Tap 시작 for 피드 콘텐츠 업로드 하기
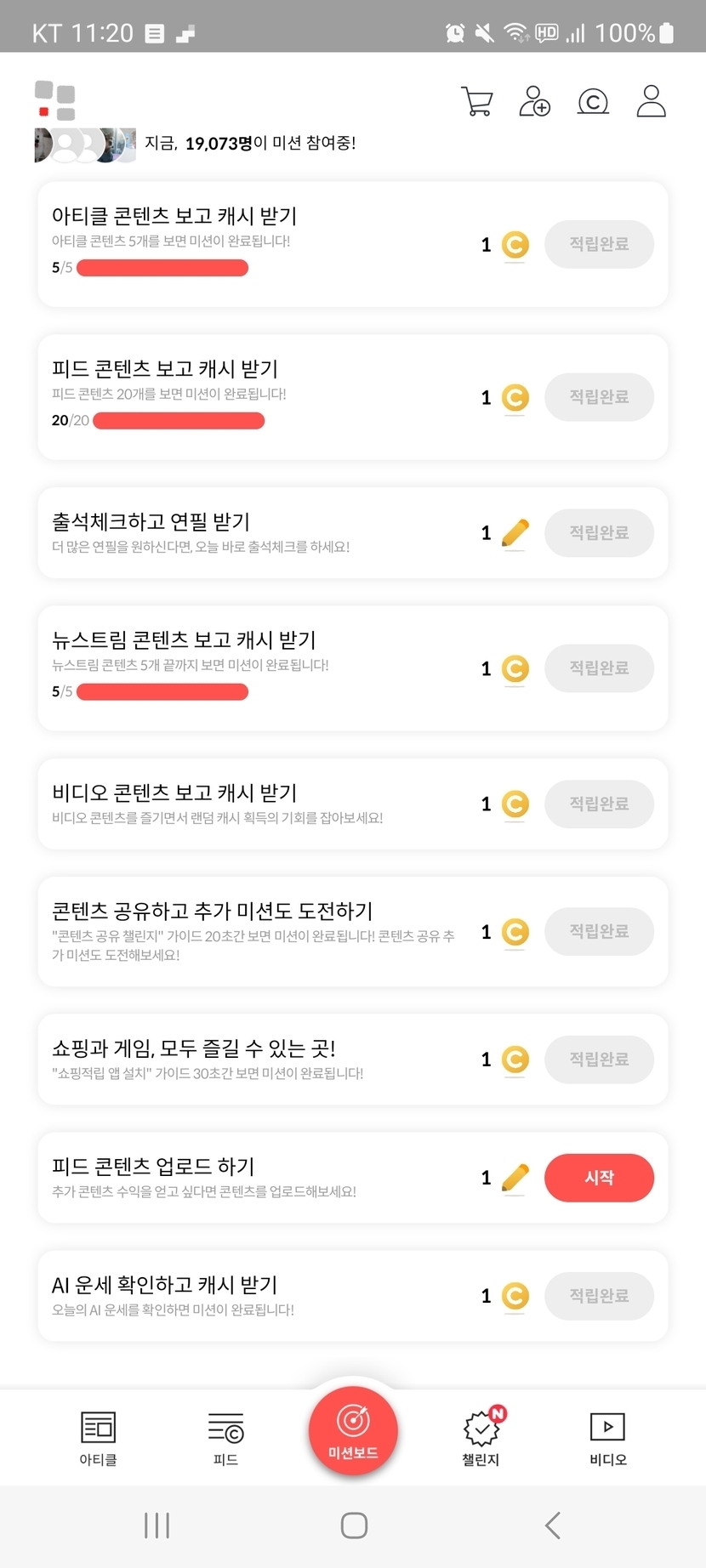The height and width of the screenshot is (1568, 706). 599,1178
